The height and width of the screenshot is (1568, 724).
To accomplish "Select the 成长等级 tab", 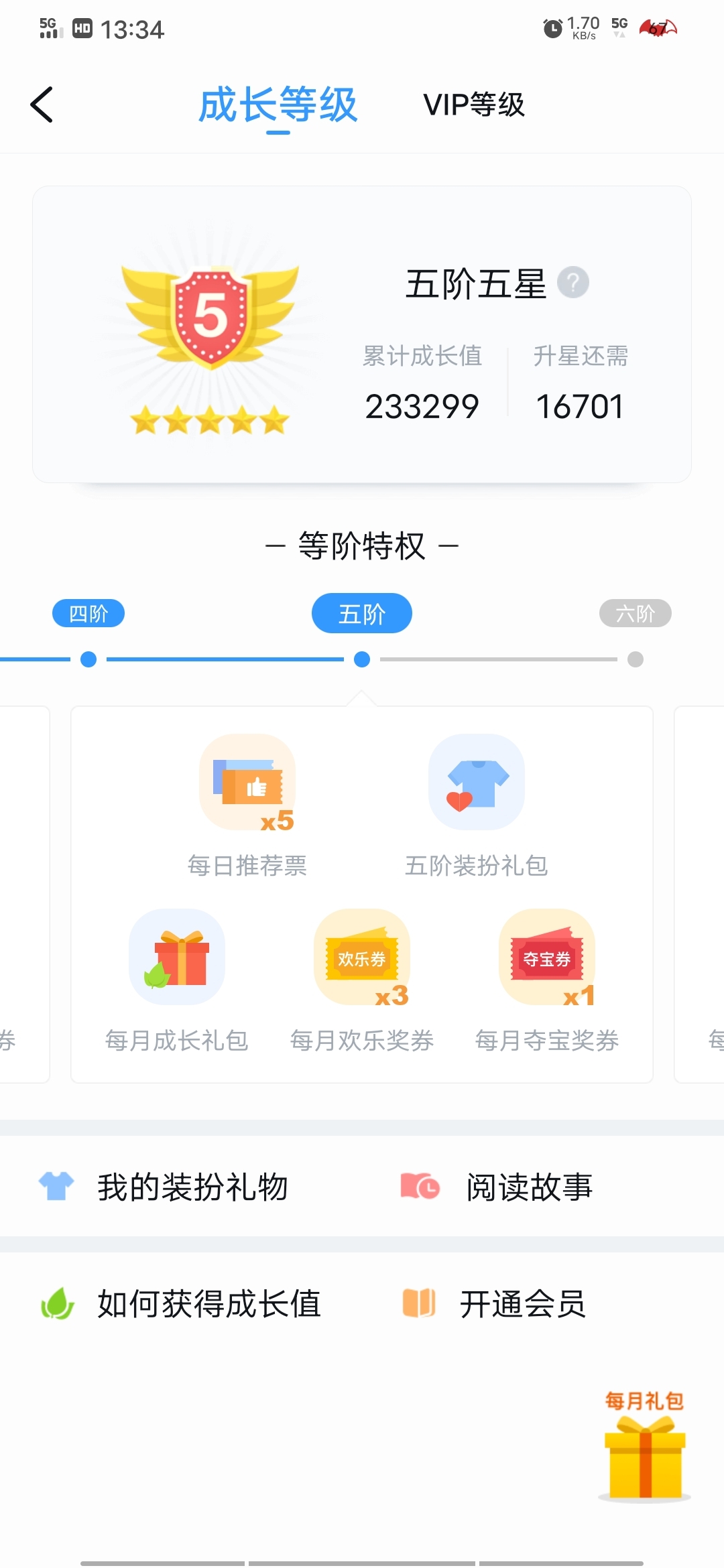I will pyautogui.click(x=278, y=105).
